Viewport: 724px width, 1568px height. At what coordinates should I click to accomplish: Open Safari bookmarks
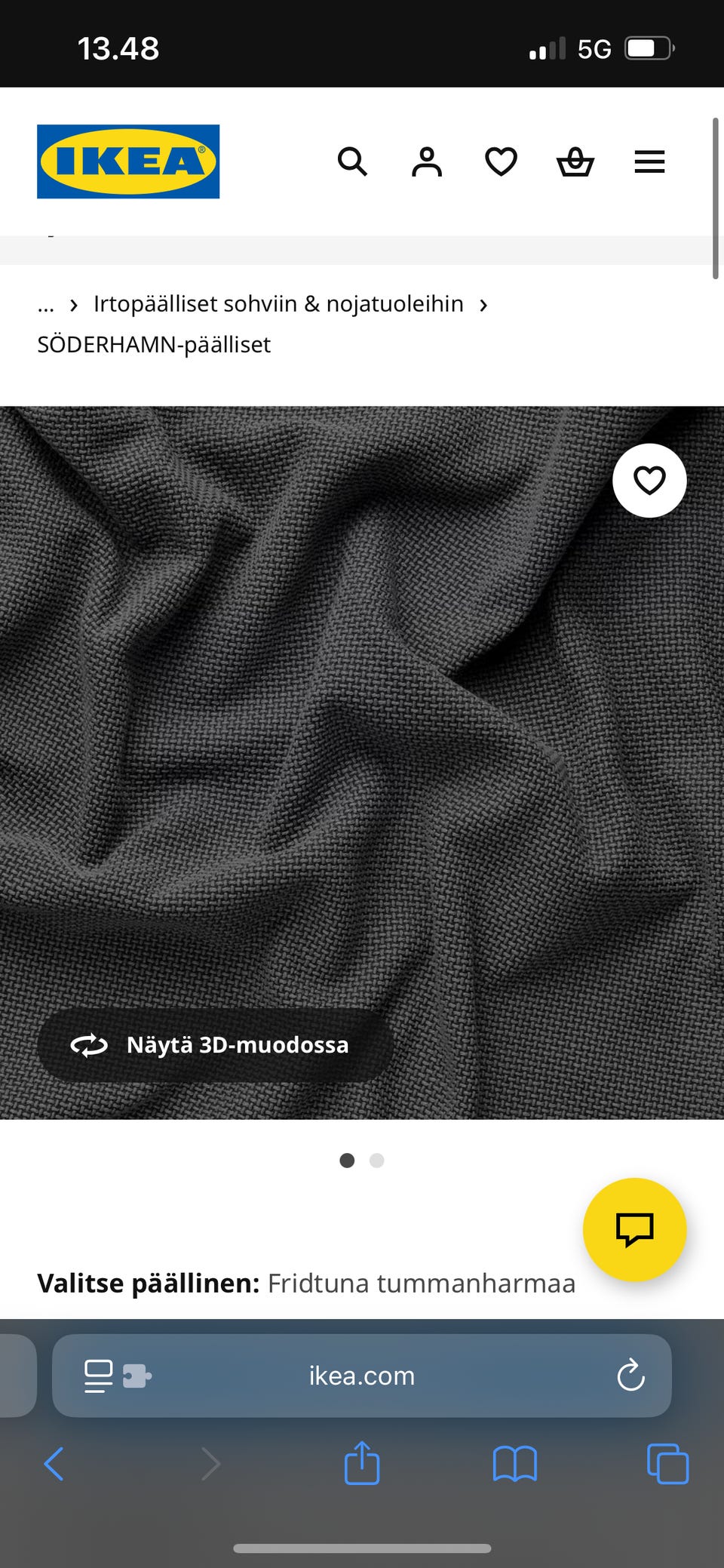(514, 1464)
